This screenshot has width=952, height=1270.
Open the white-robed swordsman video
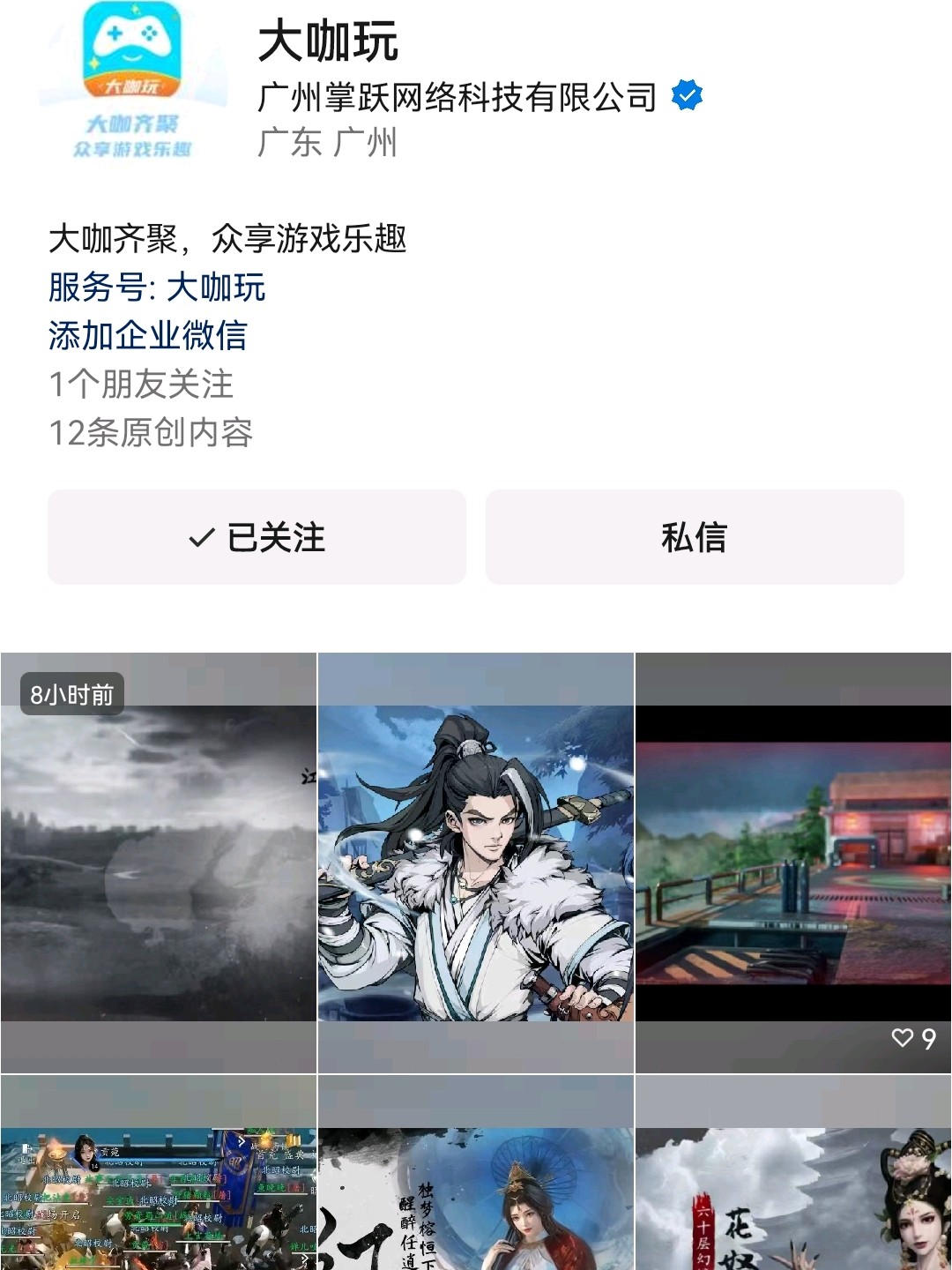476,863
